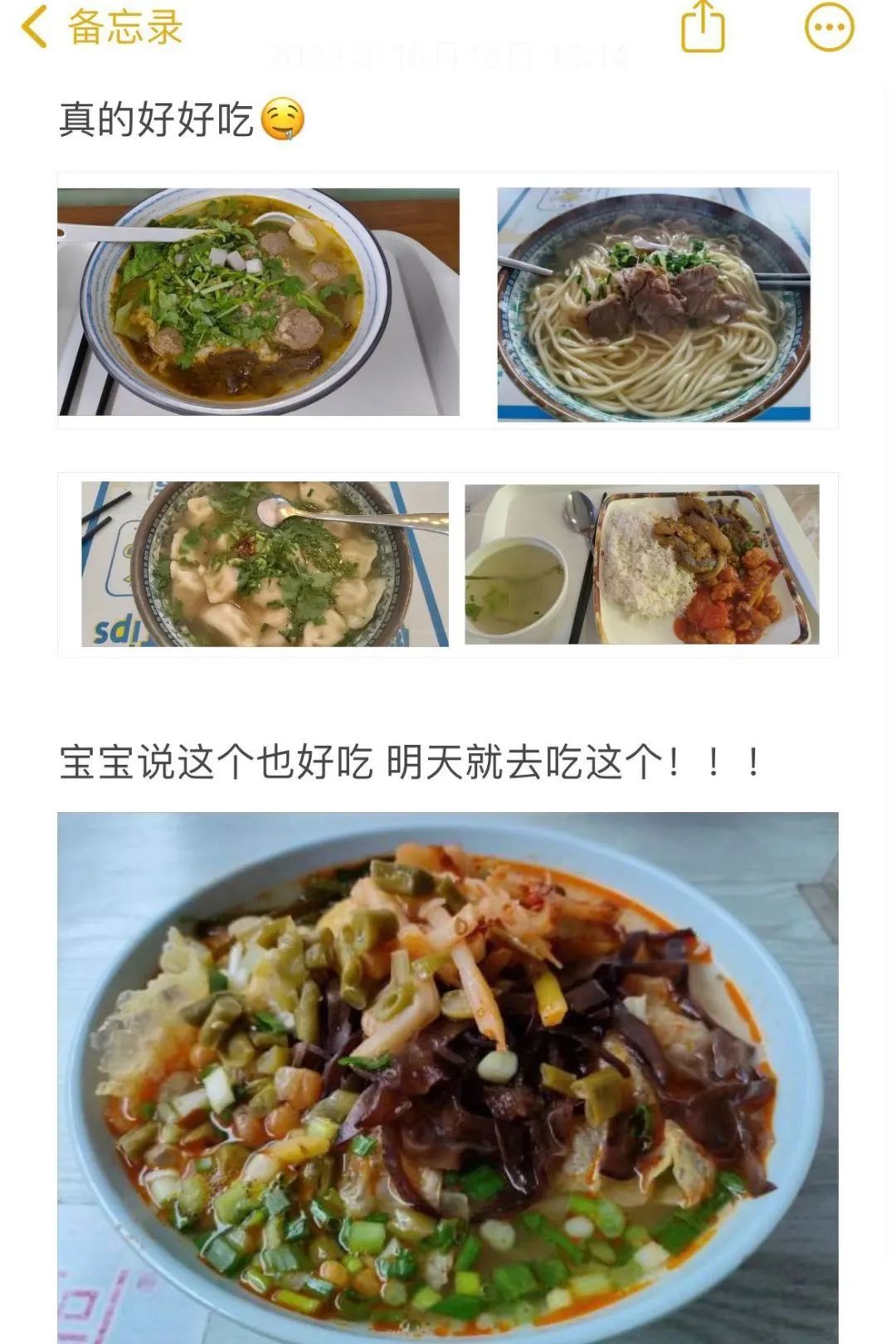Open the rice plate photo
This screenshot has height=1344, width=896.
tap(641, 564)
